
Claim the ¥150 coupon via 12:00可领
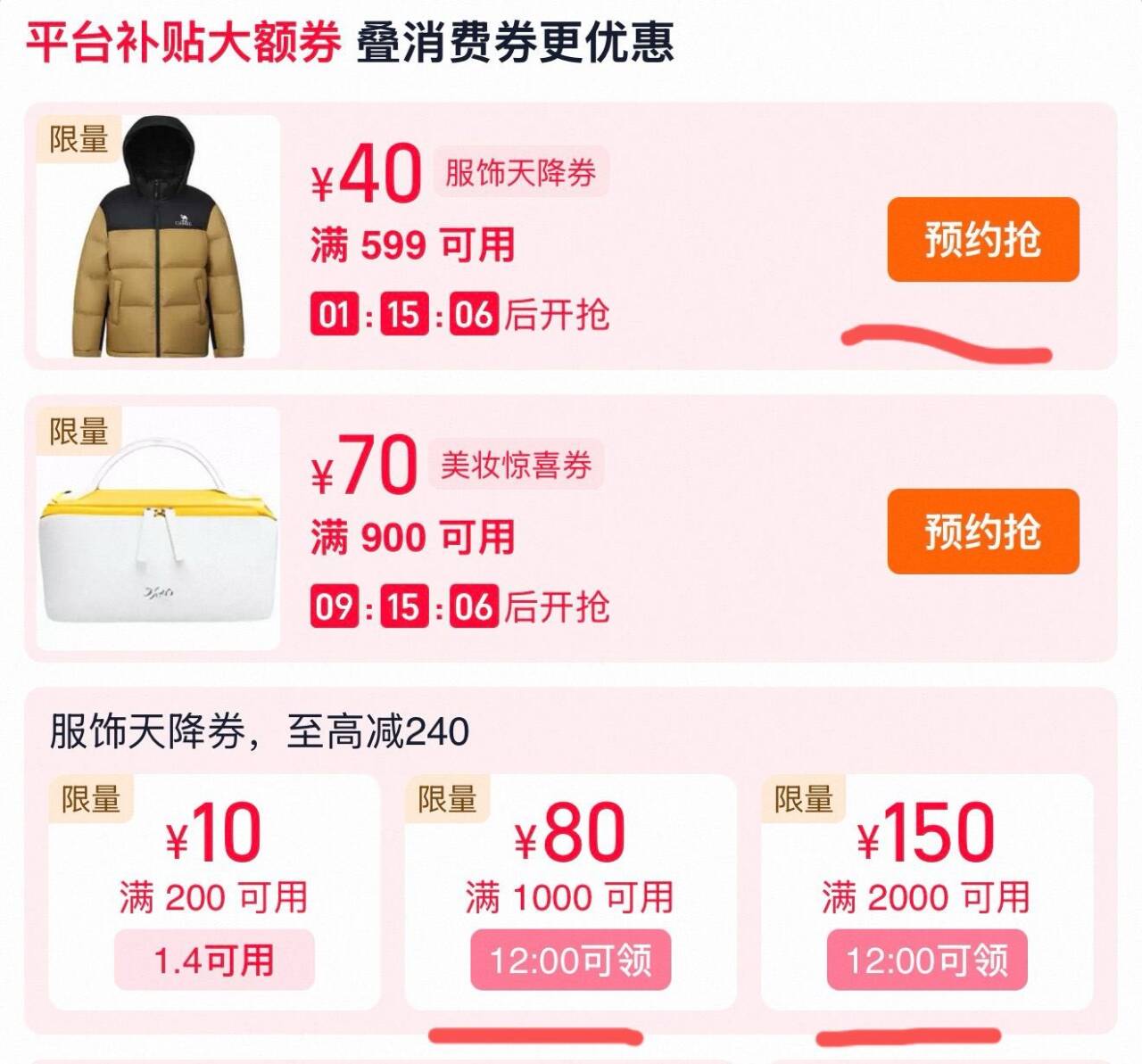pyautogui.click(x=927, y=960)
